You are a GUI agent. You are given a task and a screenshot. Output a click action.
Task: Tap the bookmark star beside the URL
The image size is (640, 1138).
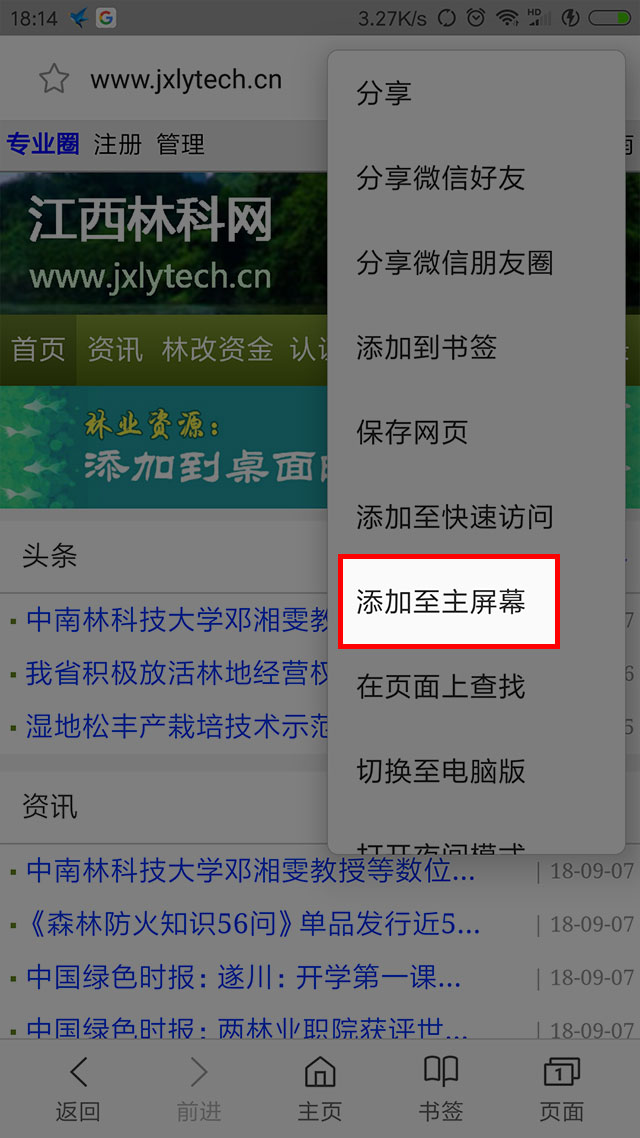pyautogui.click(x=53, y=79)
